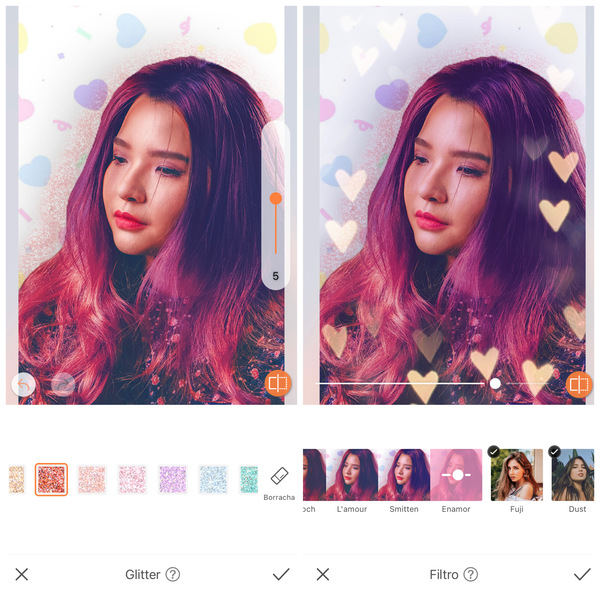Undo the last glitter stroke
The image size is (600, 600).
point(24,383)
